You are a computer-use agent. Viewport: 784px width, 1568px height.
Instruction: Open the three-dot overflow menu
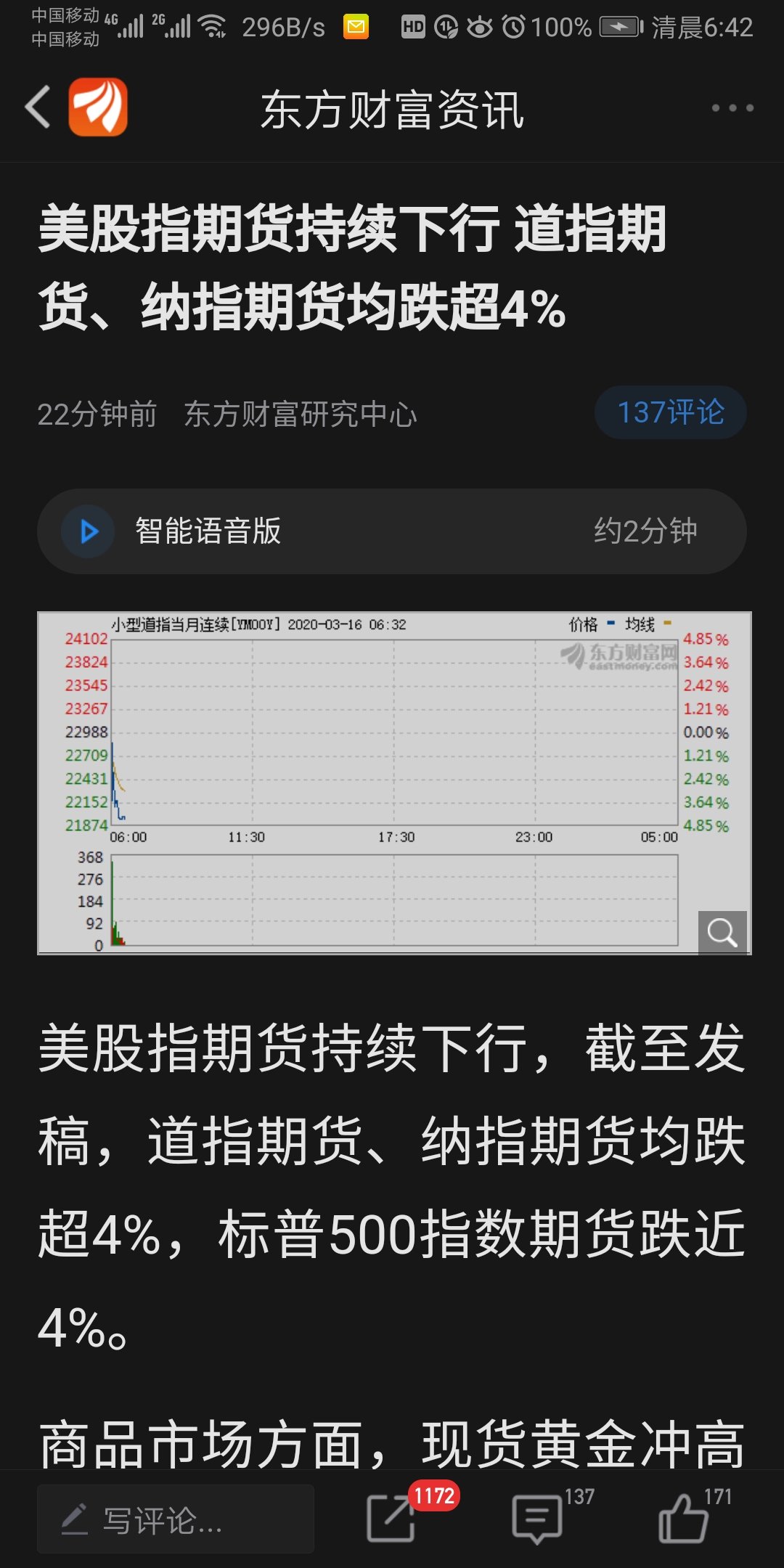732,108
